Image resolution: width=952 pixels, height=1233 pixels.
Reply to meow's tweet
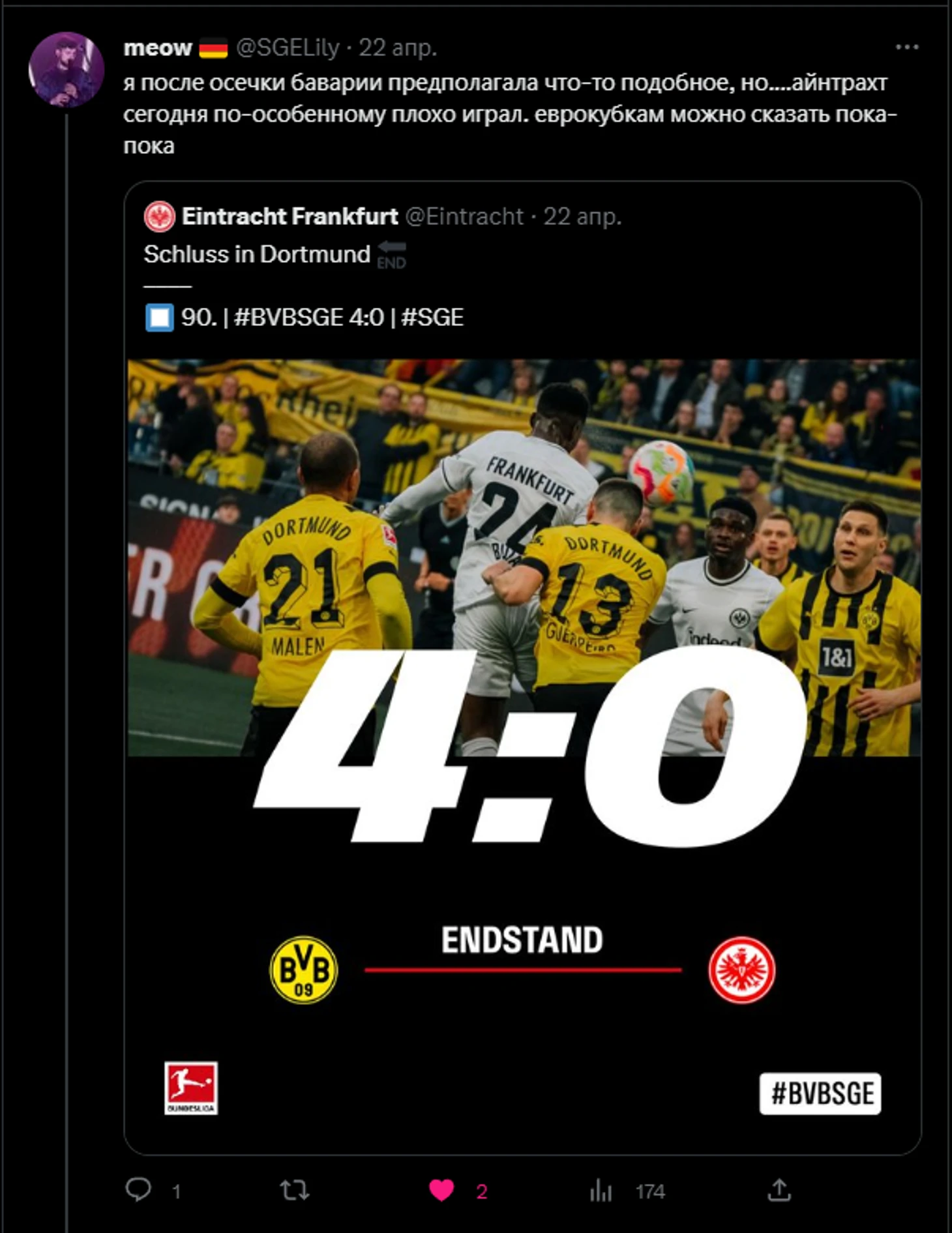(x=138, y=1190)
